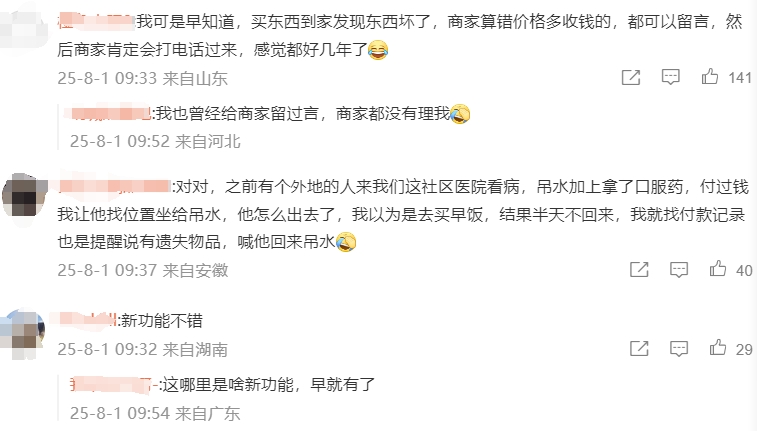Reply to the comment from Anhui
Image resolution: width=757 pixels, height=431 pixels.
[678, 269]
